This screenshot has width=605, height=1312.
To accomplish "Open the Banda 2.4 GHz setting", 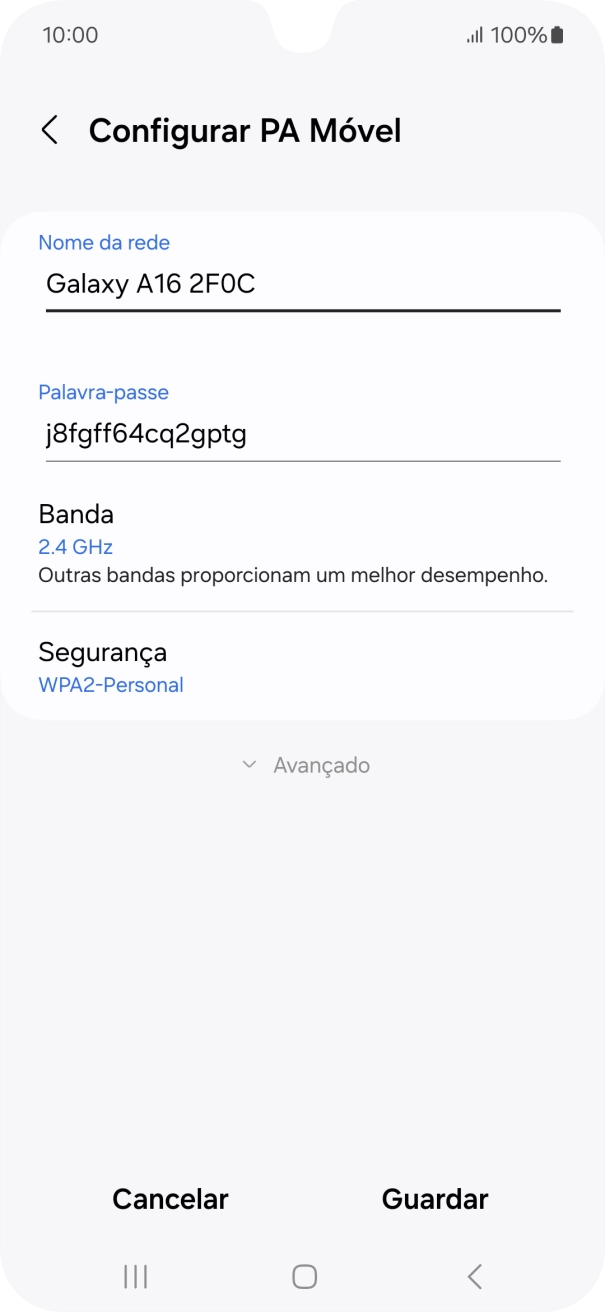I will [x=300, y=544].
